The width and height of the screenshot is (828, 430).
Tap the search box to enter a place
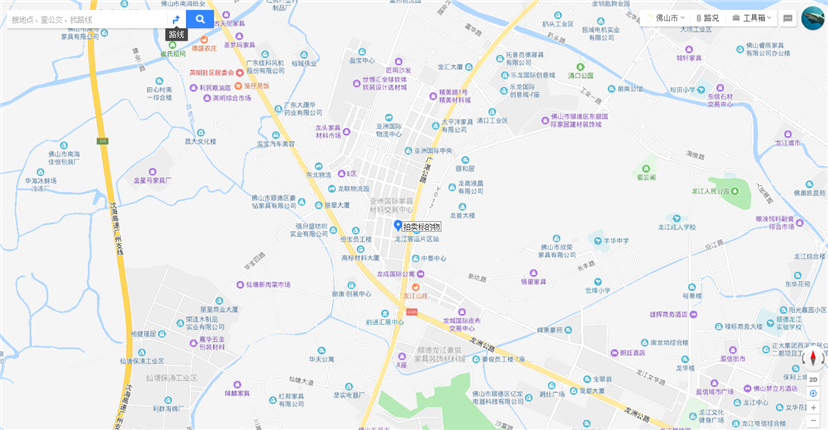point(85,19)
